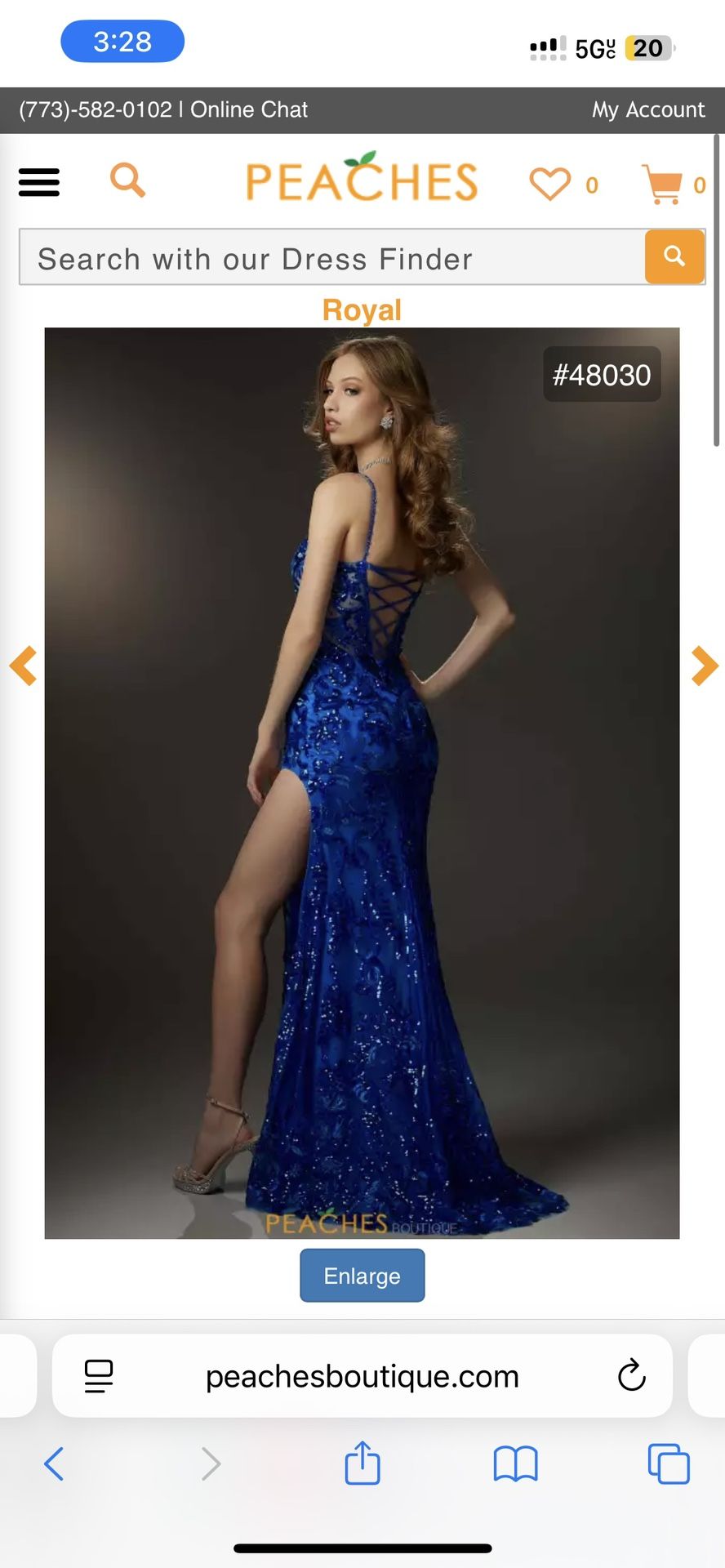The height and width of the screenshot is (1568, 725).
Task: Enlarge the dress image
Action: click(362, 1276)
